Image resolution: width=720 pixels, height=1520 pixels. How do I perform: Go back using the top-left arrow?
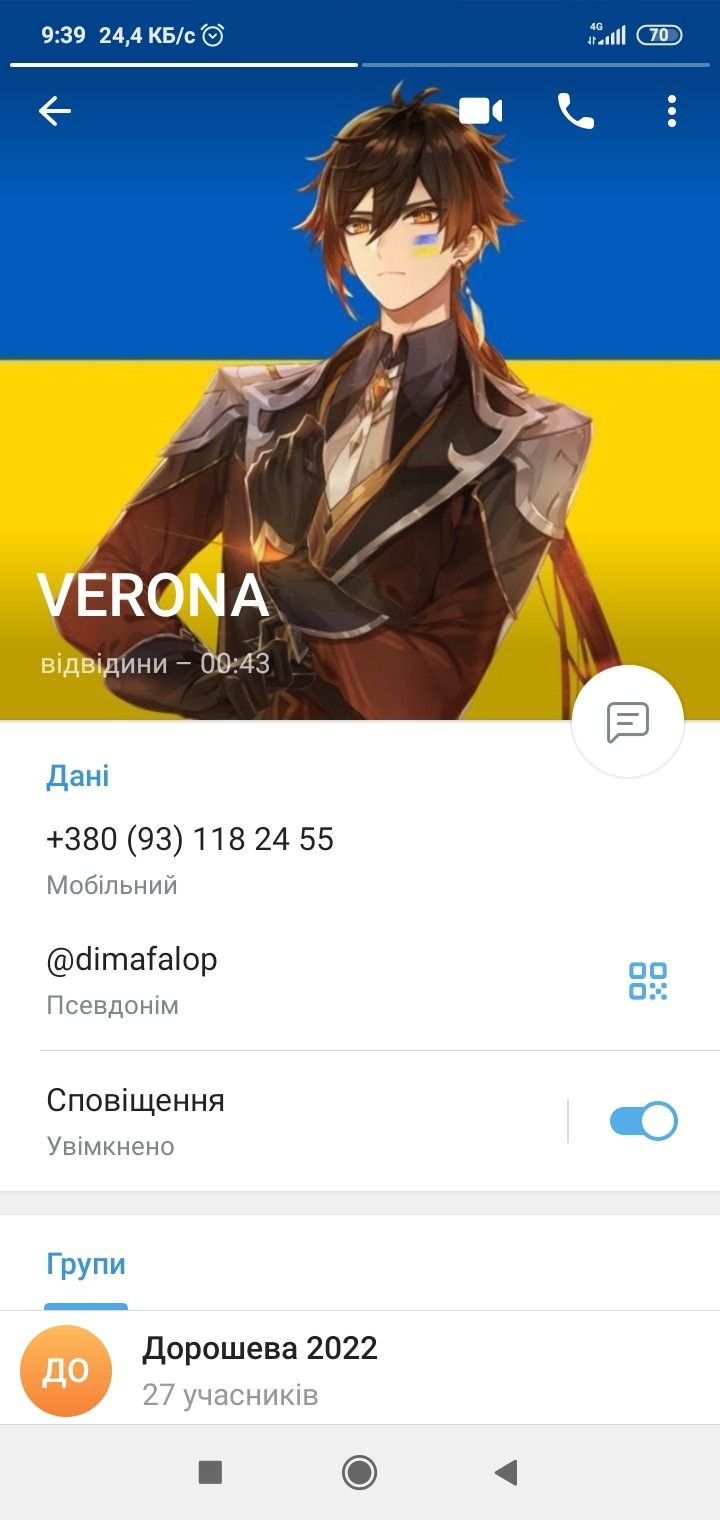(55, 111)
